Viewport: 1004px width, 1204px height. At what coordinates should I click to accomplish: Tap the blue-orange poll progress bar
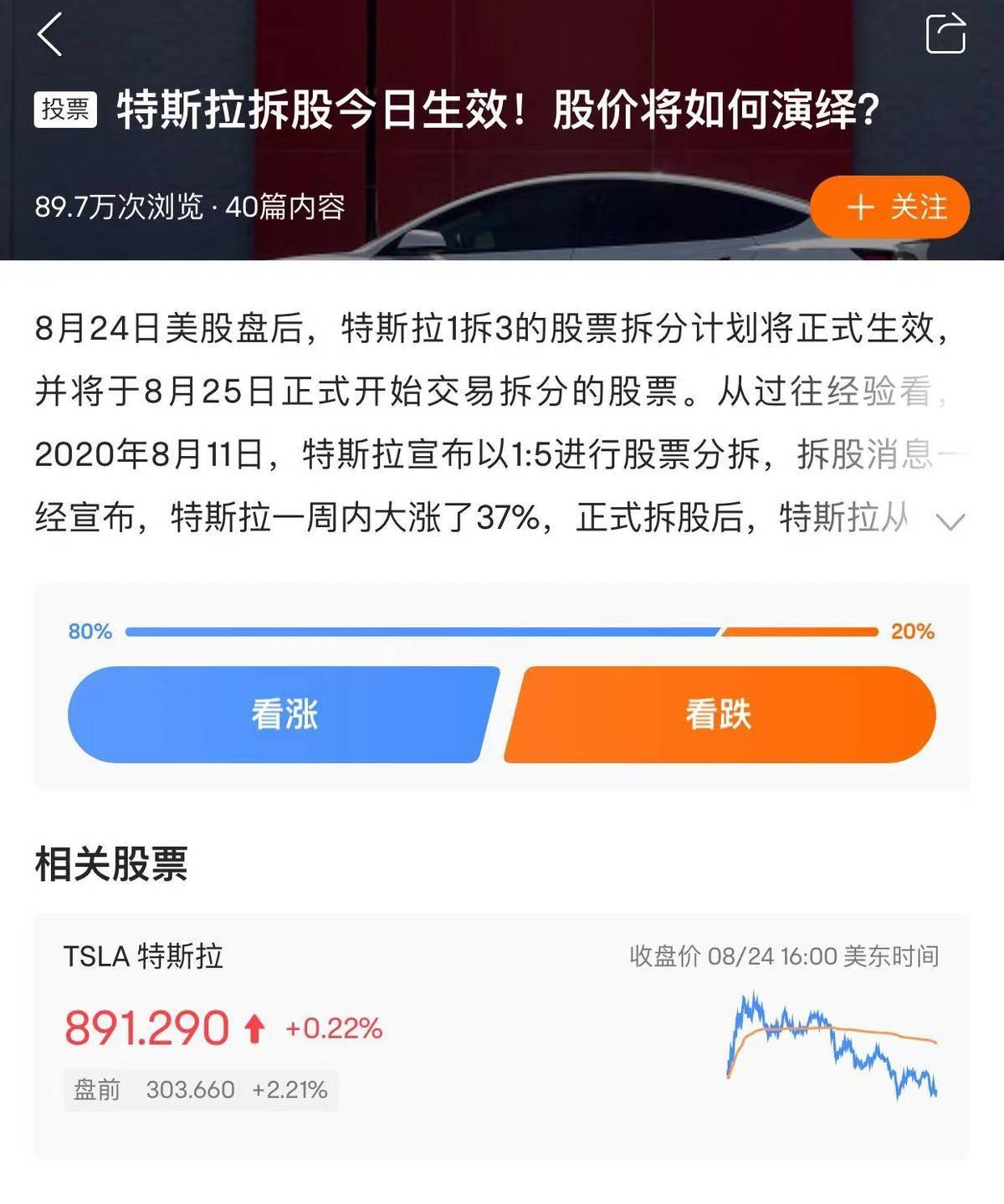[x=502, y=633]
